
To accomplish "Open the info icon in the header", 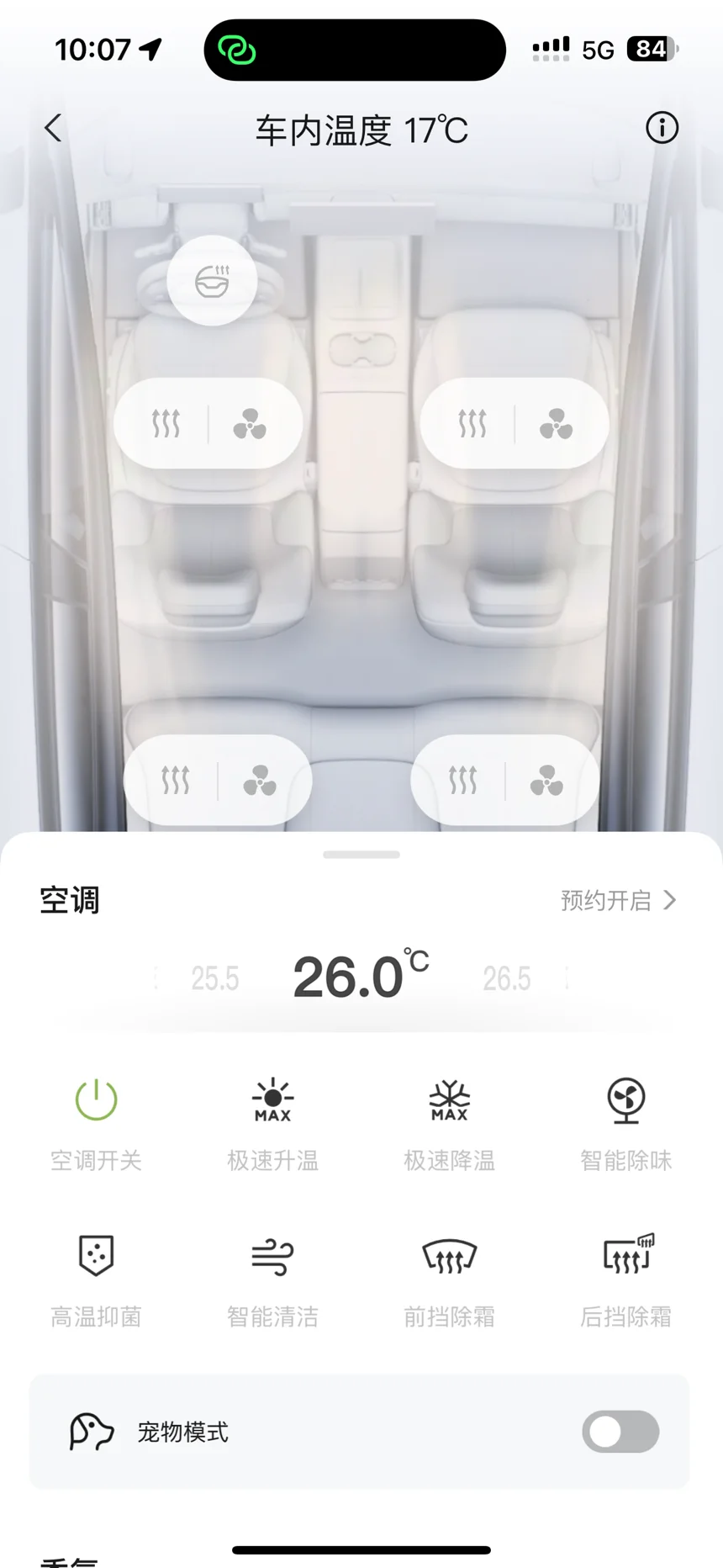I will click(x=662, y=129).
